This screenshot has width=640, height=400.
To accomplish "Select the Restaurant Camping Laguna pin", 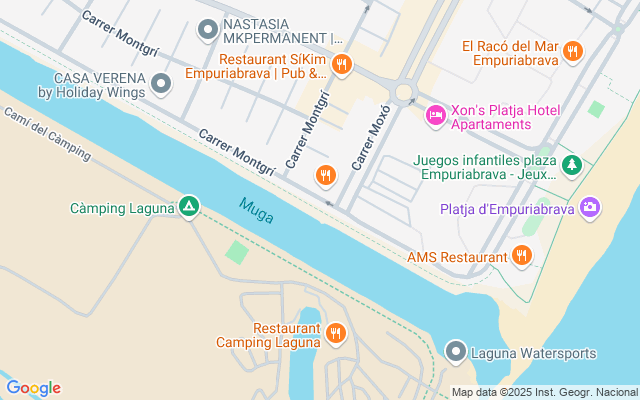I will (x=335, y=333).
